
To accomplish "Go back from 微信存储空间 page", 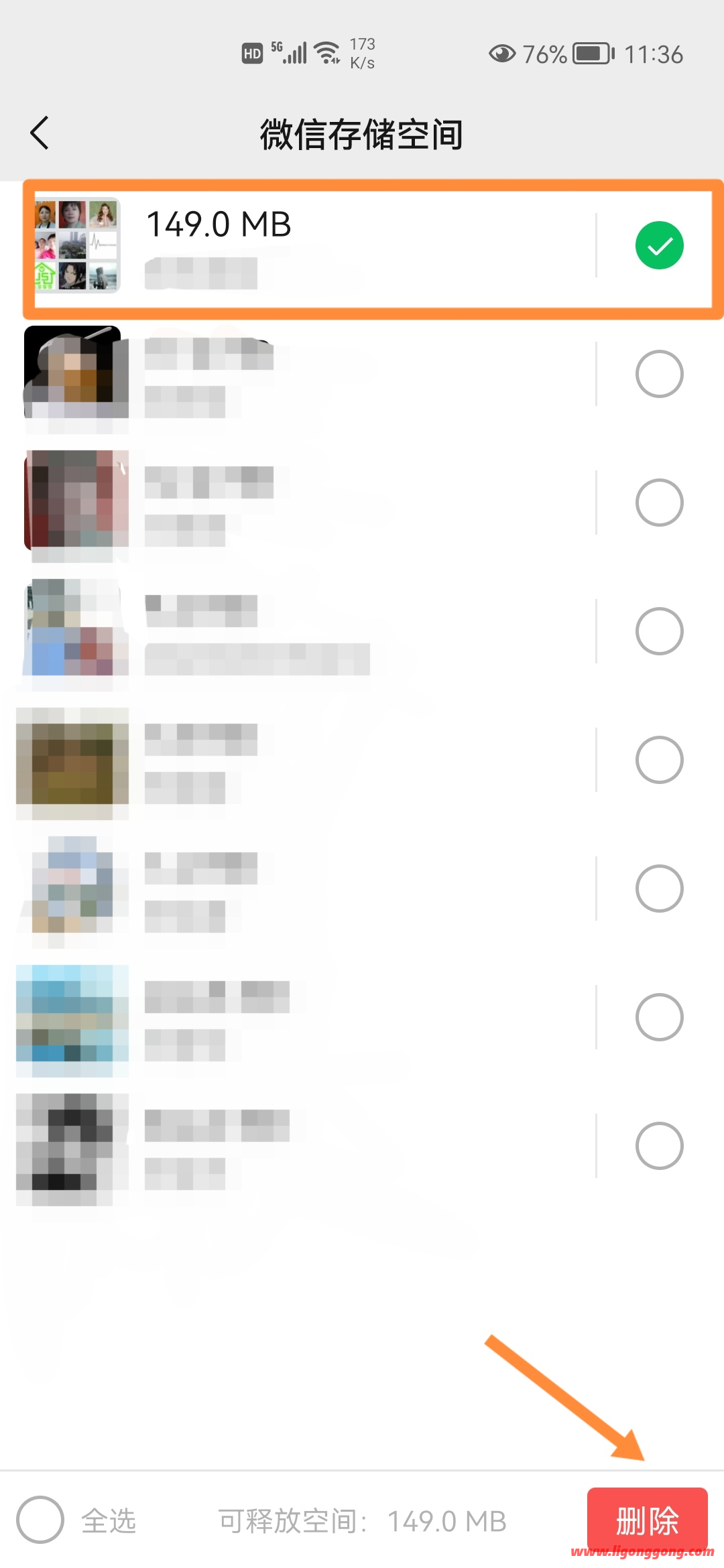I will click(40, 133).
